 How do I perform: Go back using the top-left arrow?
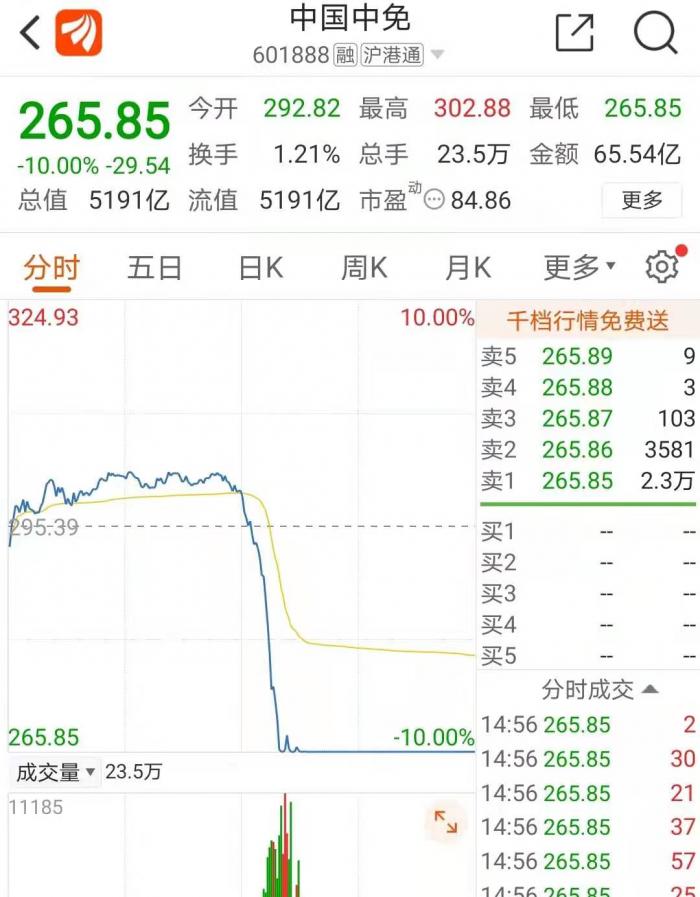coord(29,33)
